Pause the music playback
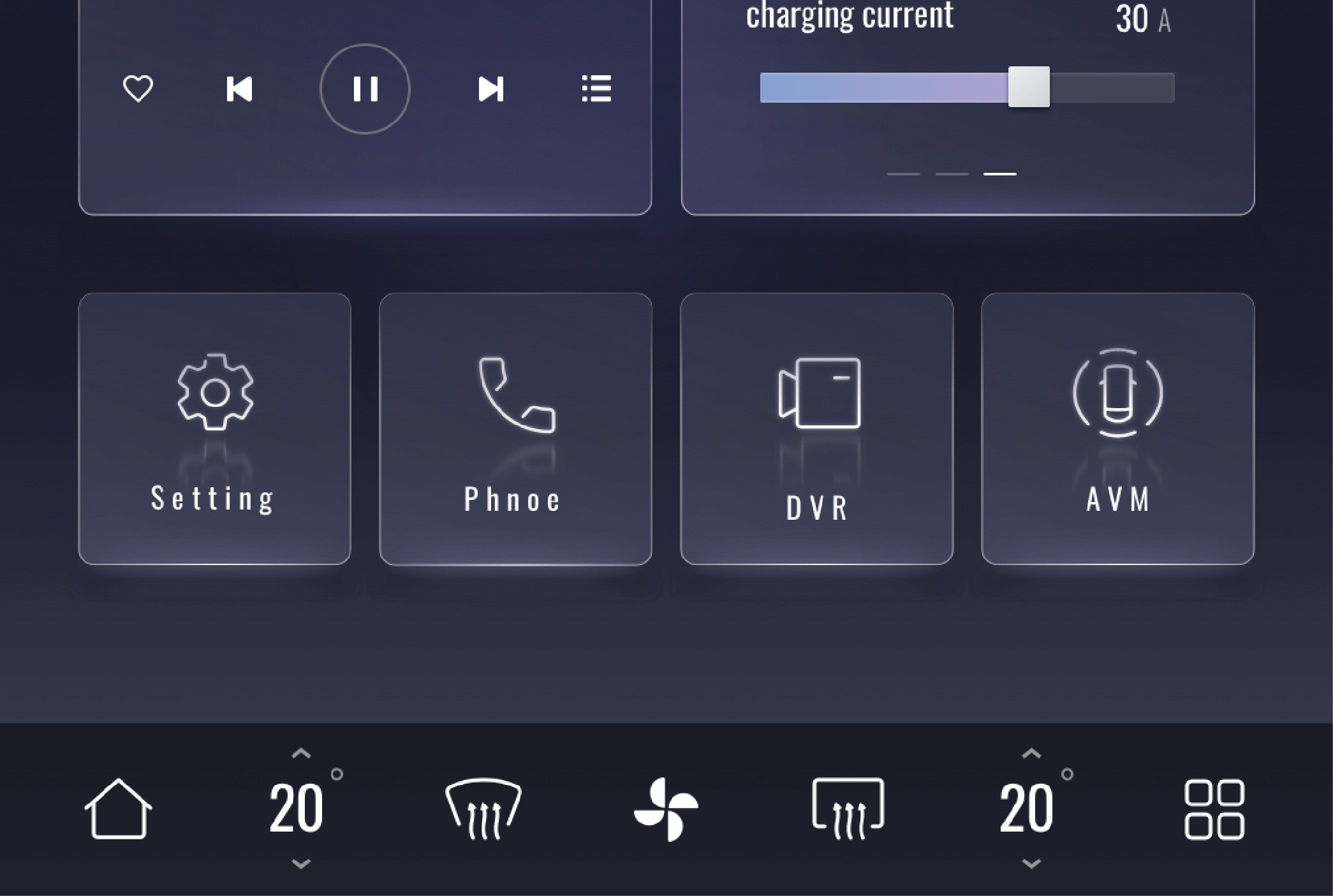Image resolution: width=1333 pixels, height=896 pixels. point(365,89)
